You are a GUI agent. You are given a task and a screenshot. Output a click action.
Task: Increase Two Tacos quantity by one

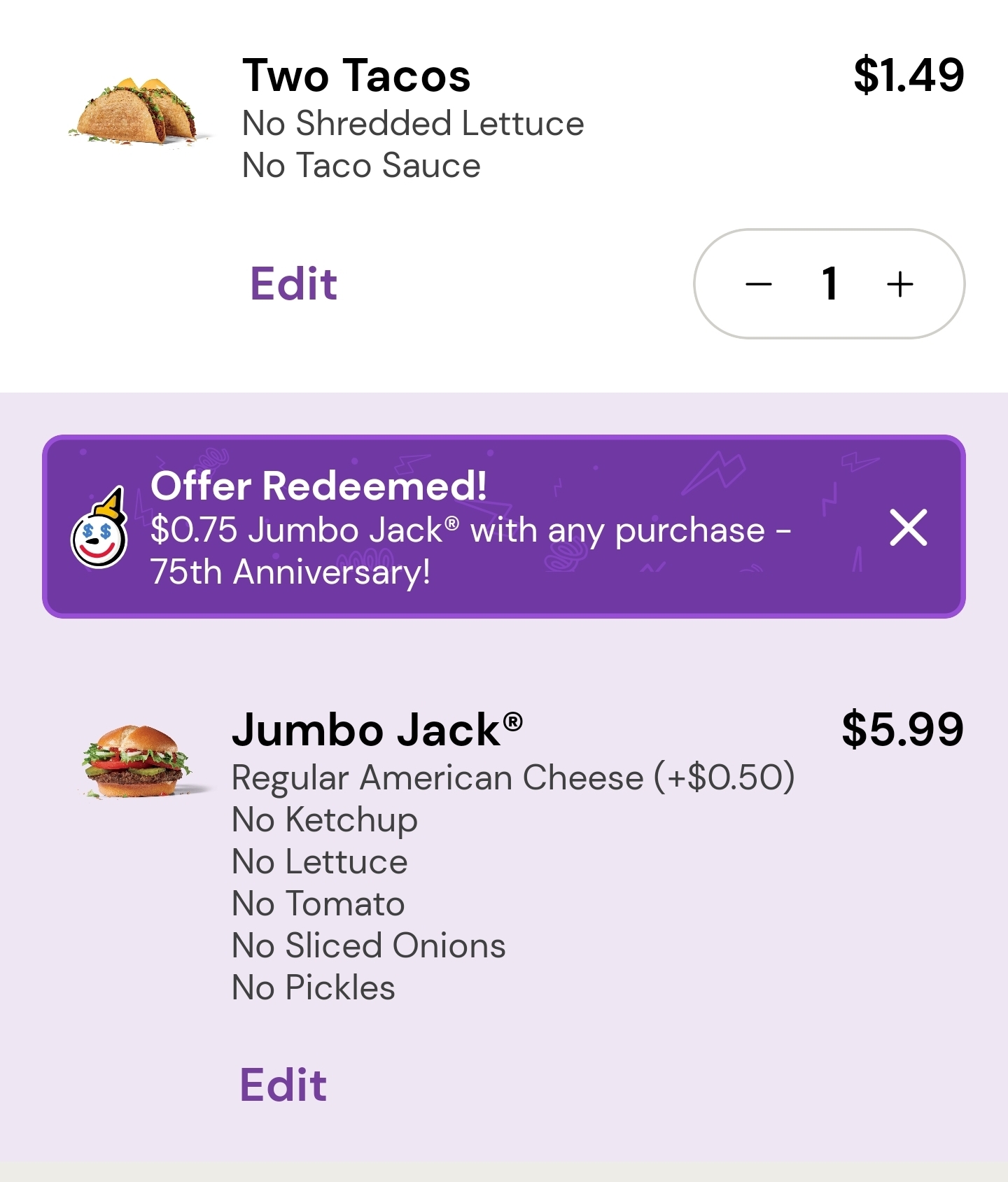click(x=900, y=284)
